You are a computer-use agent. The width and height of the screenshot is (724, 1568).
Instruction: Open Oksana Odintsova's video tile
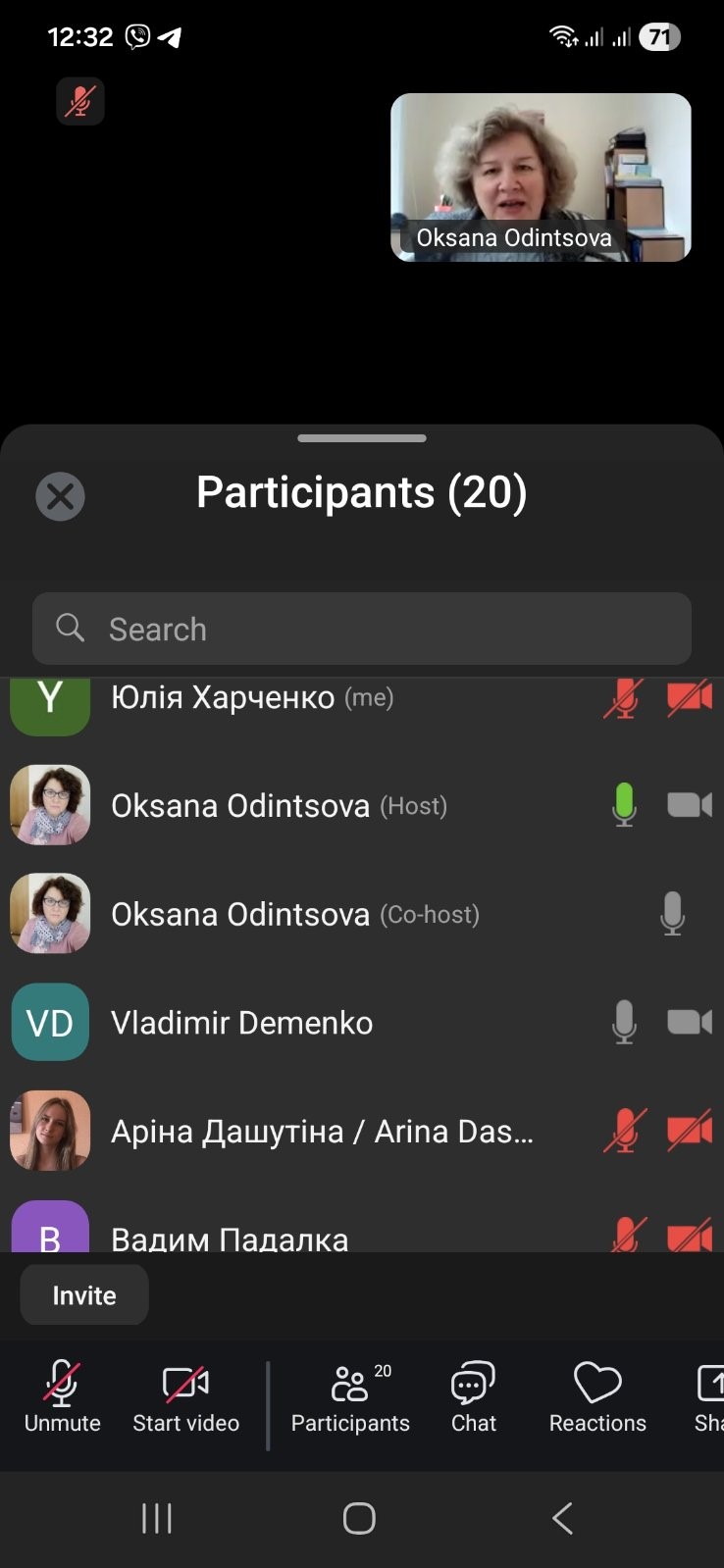[x=541, y=177]
